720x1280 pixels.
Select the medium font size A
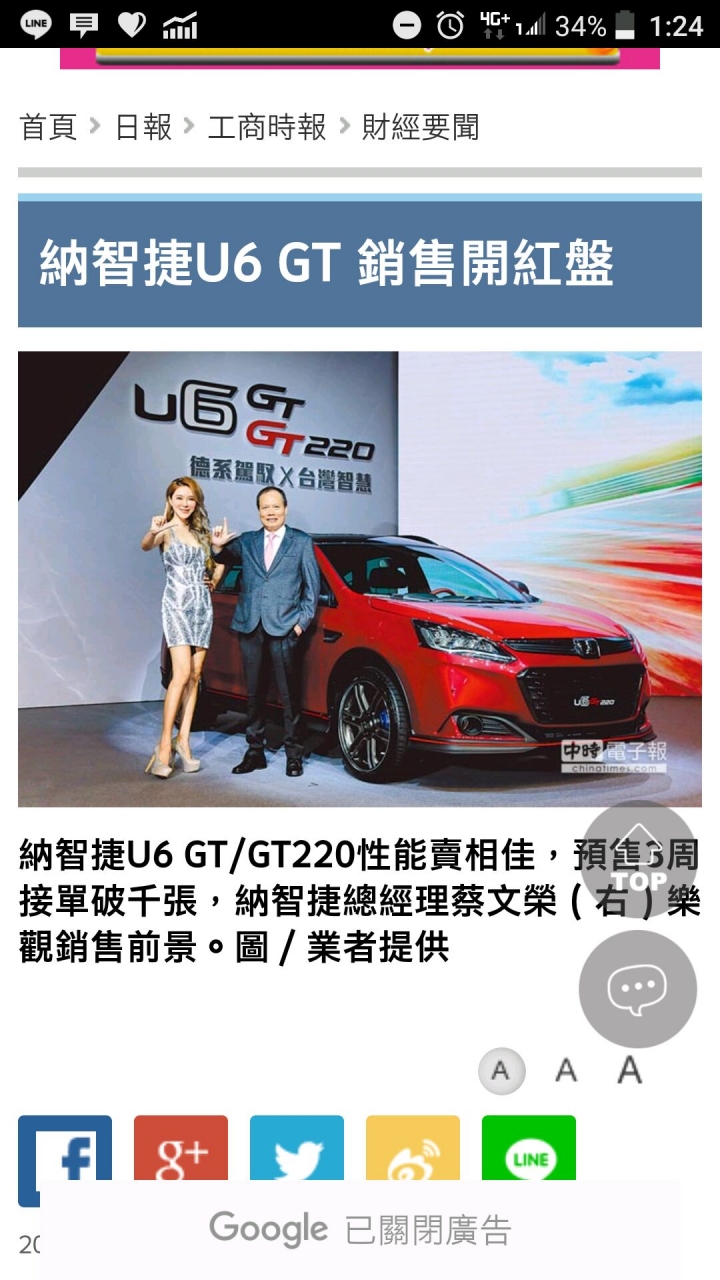[566, 1071]
